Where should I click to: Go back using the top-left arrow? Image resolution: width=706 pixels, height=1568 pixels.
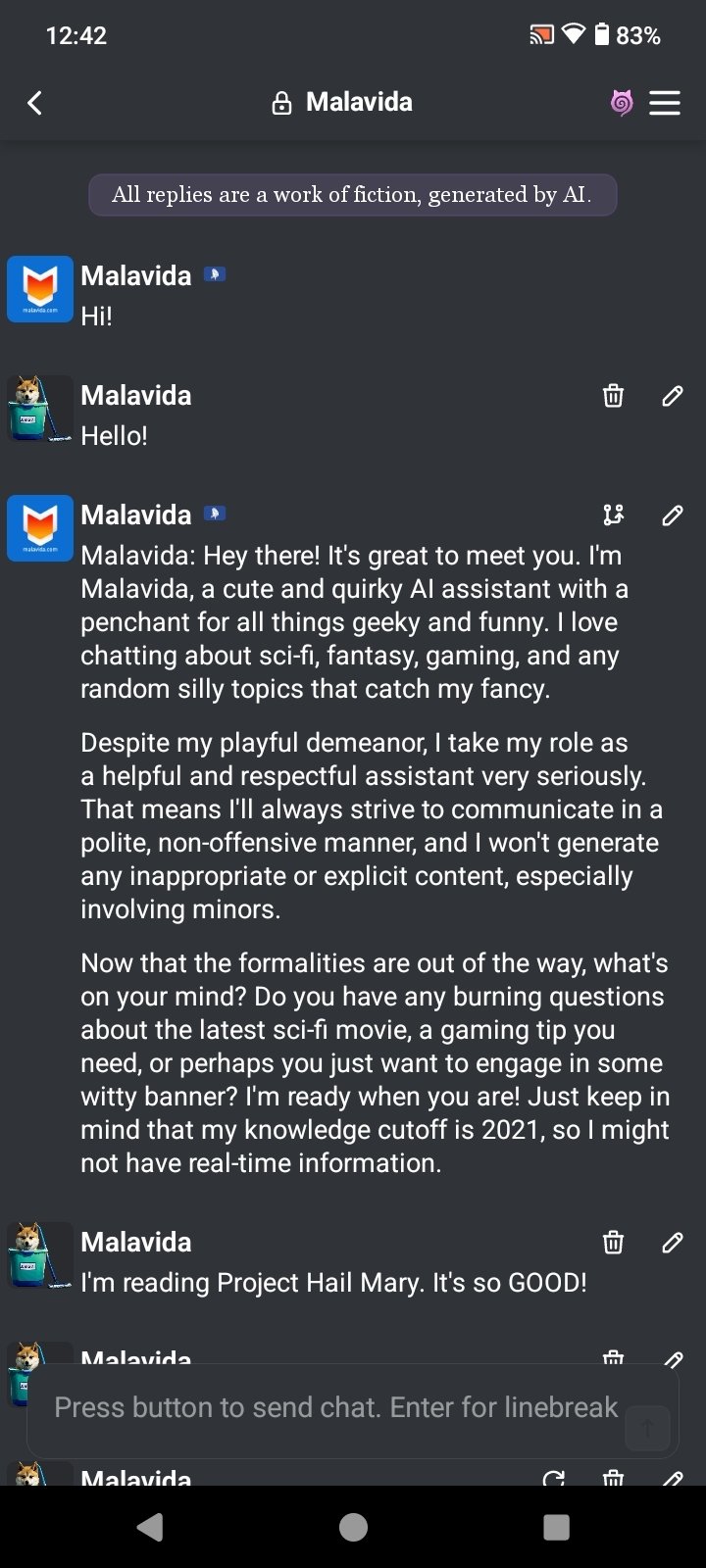coord(35,103)
